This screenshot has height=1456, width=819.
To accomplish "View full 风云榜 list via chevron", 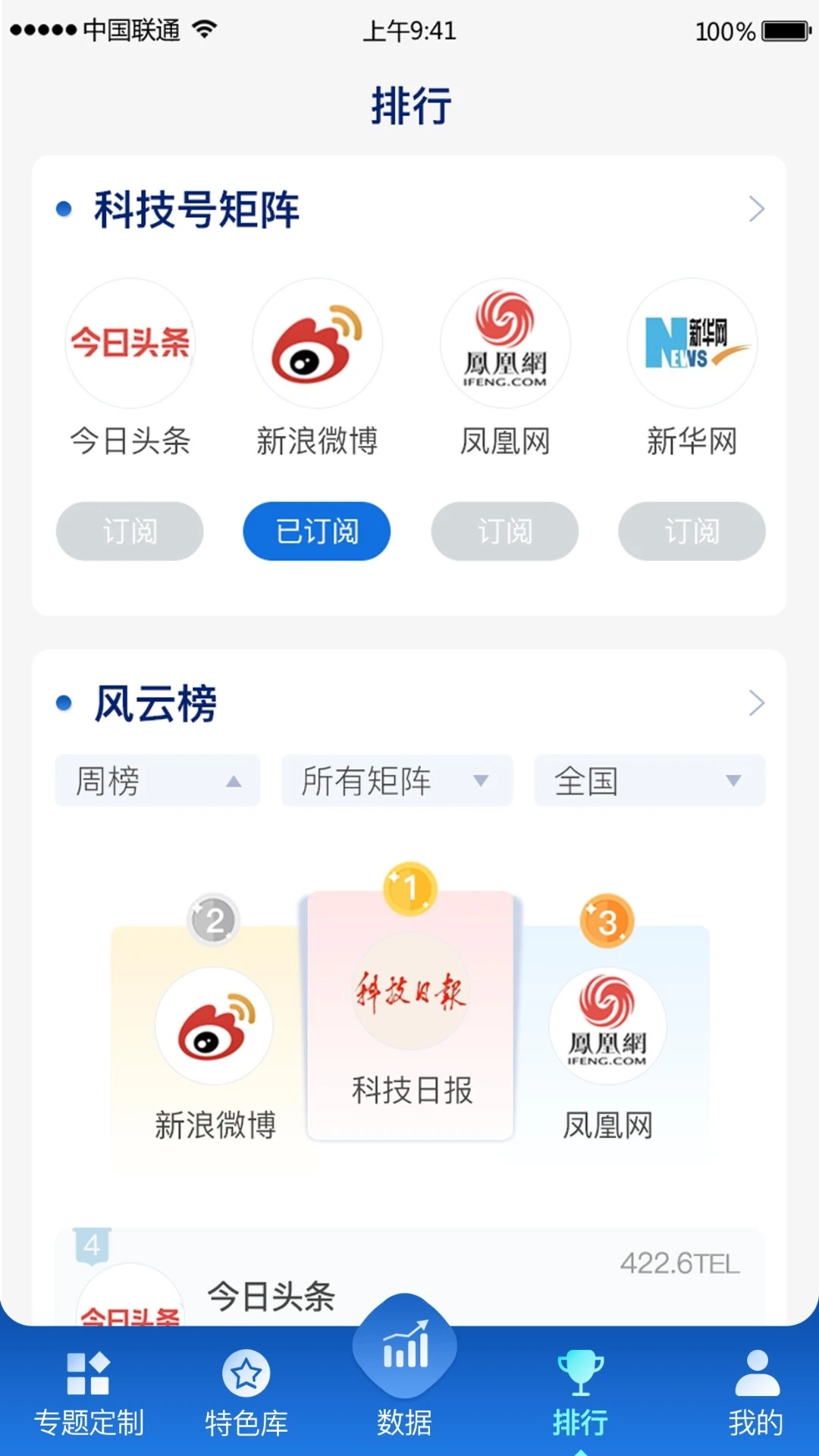I will 756,703.
